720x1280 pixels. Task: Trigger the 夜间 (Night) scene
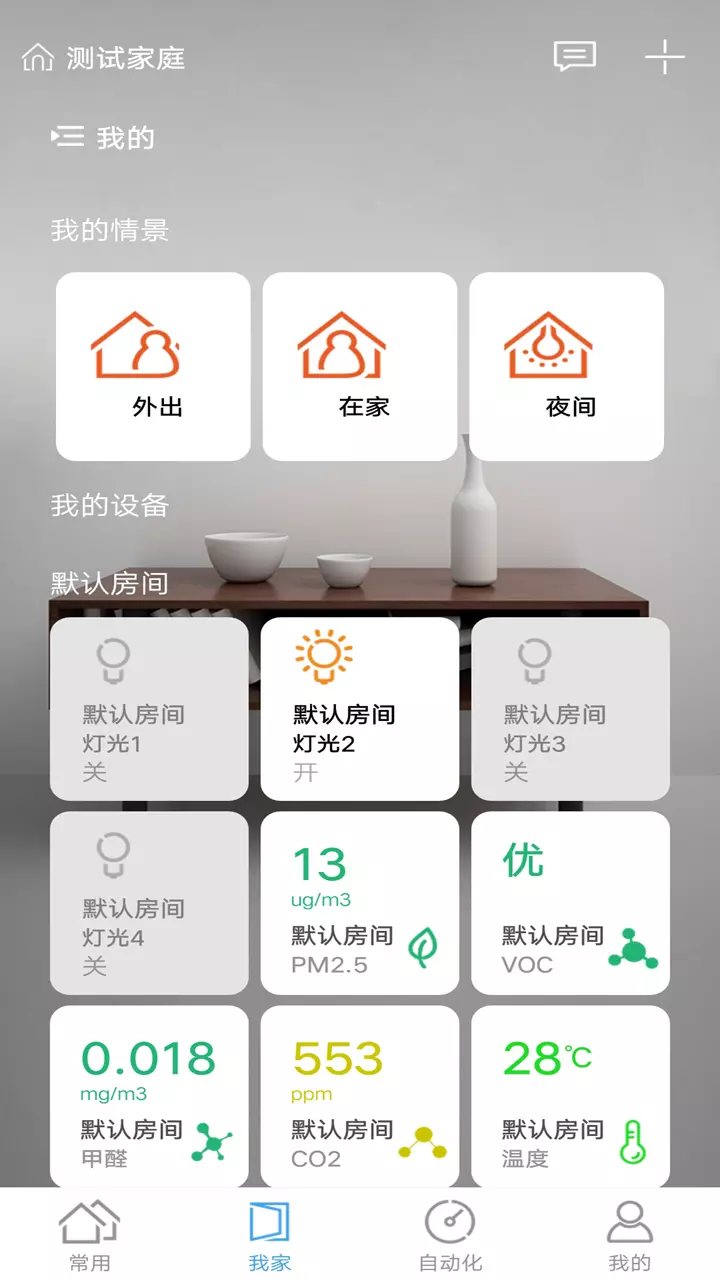point(566,365)
